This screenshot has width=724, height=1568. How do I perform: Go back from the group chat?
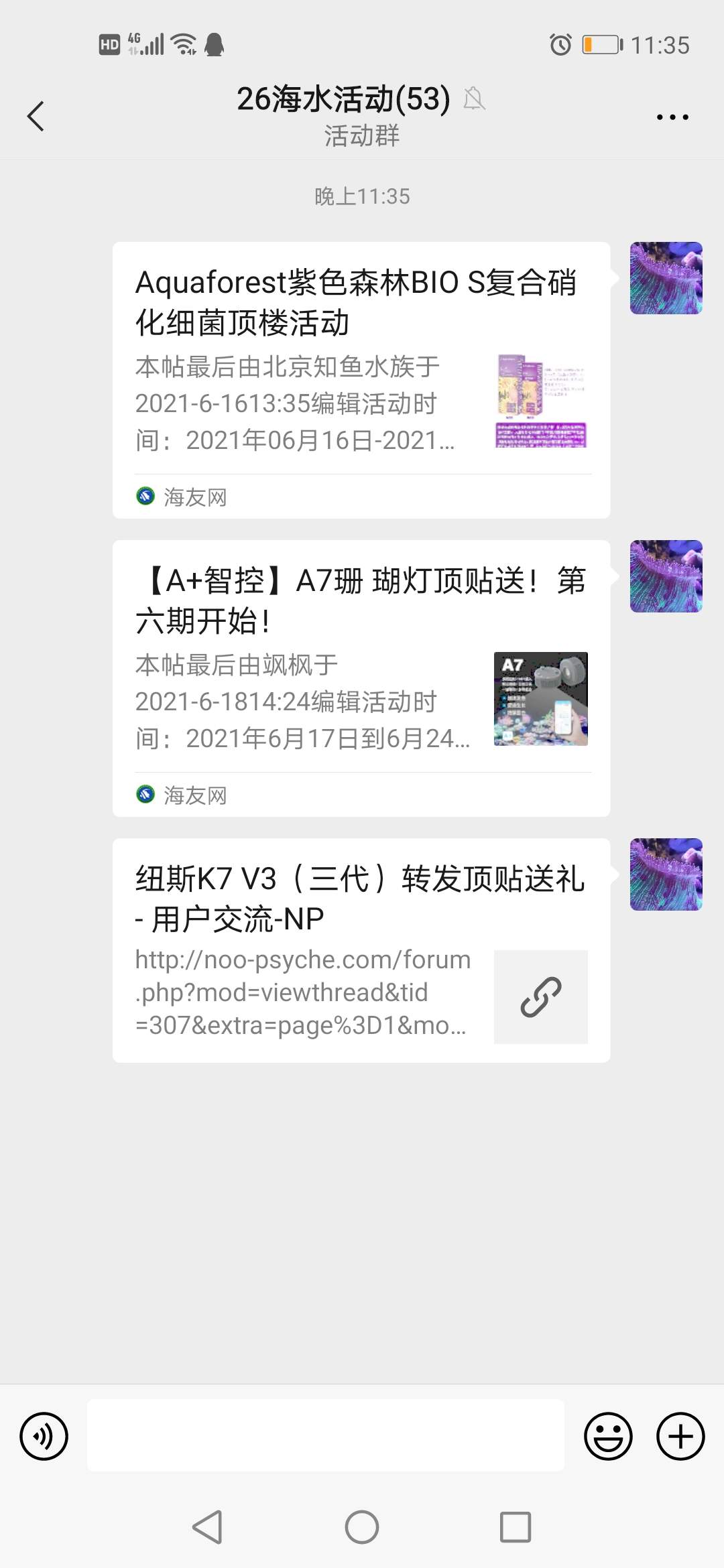[36, 117]
